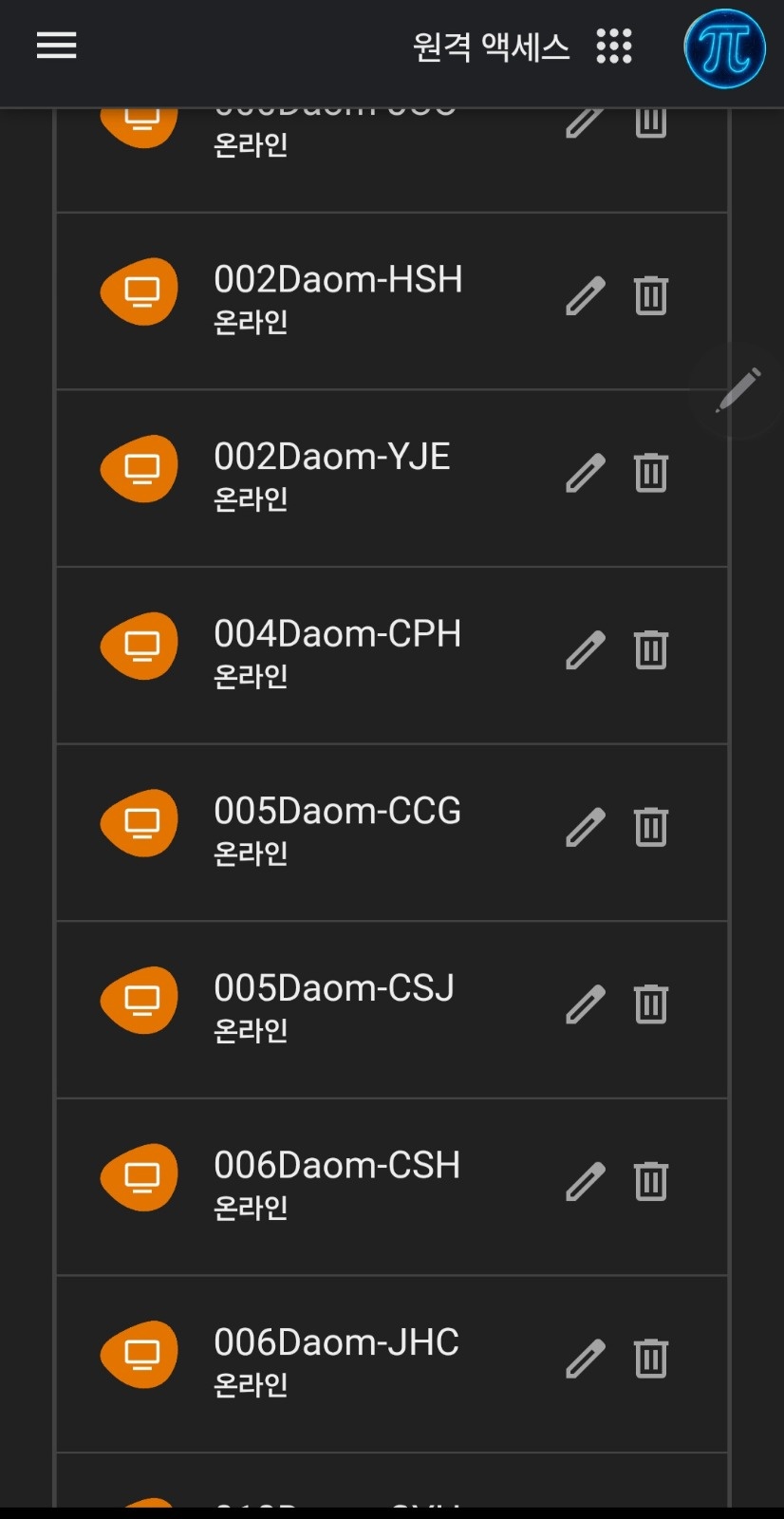
Task: Tap the Pi profile icon
Action: pyautogui.click(x=724, y=48)
